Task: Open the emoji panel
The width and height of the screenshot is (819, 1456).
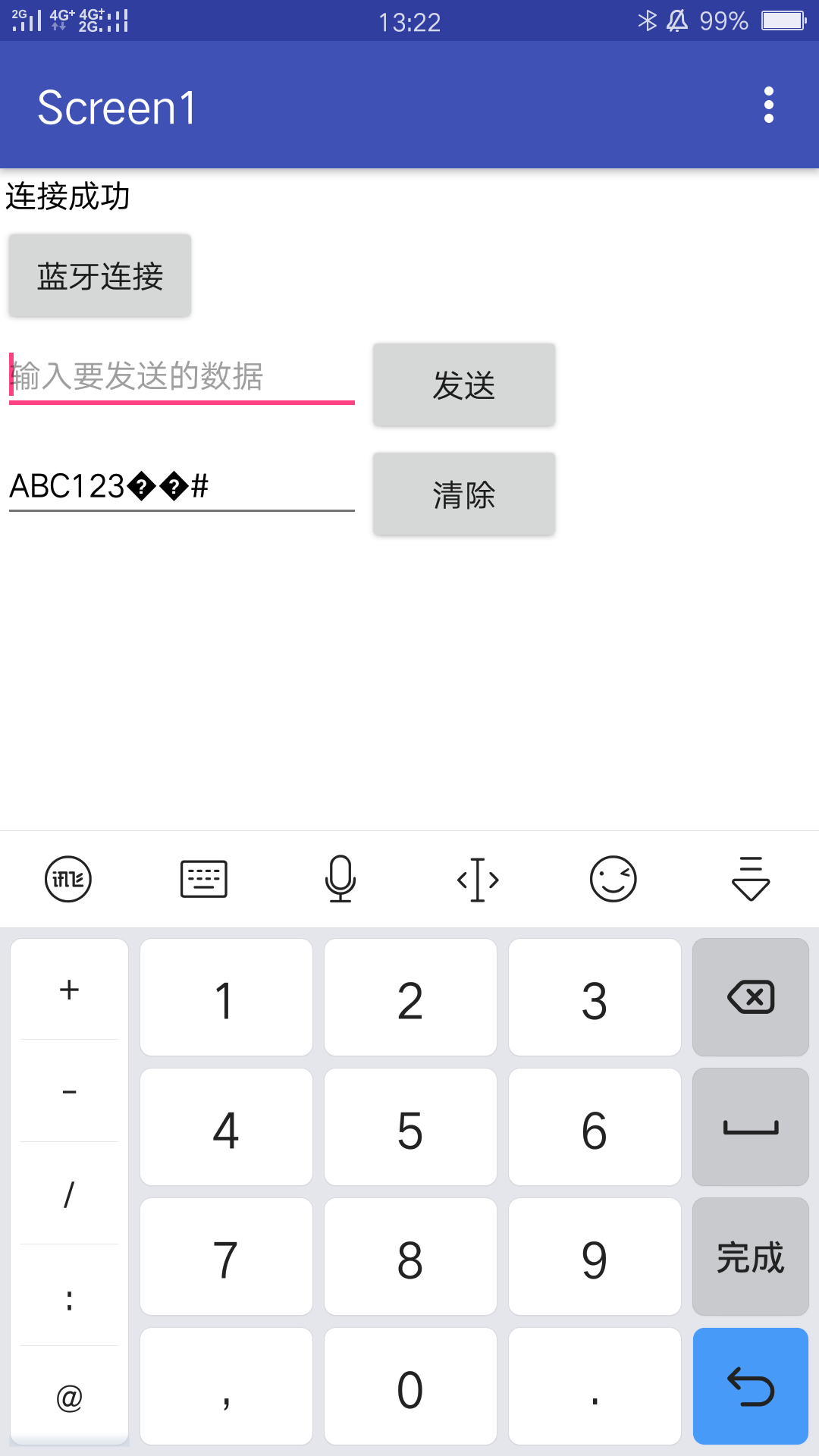Action: pos(613,880)
